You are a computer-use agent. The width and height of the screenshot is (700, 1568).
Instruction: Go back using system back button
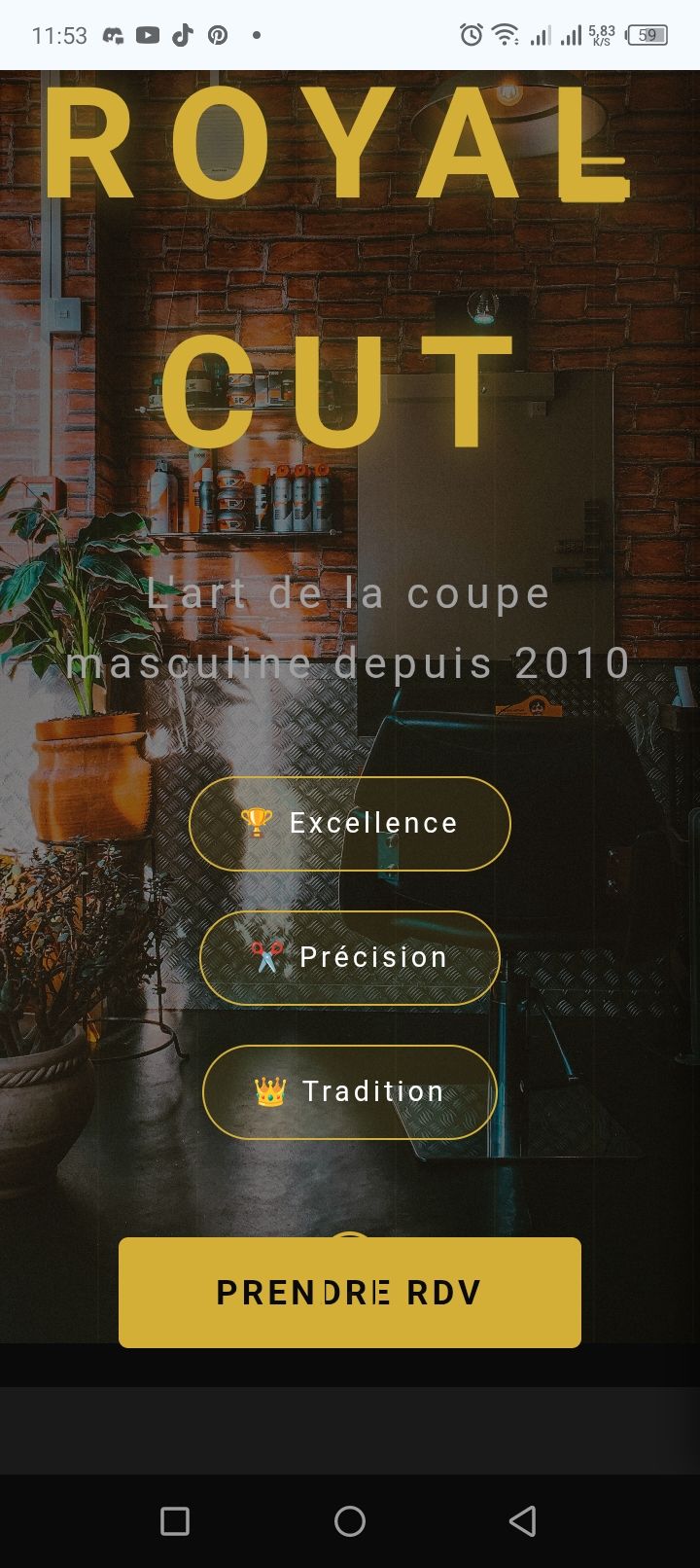click(x=523, y=1521)
